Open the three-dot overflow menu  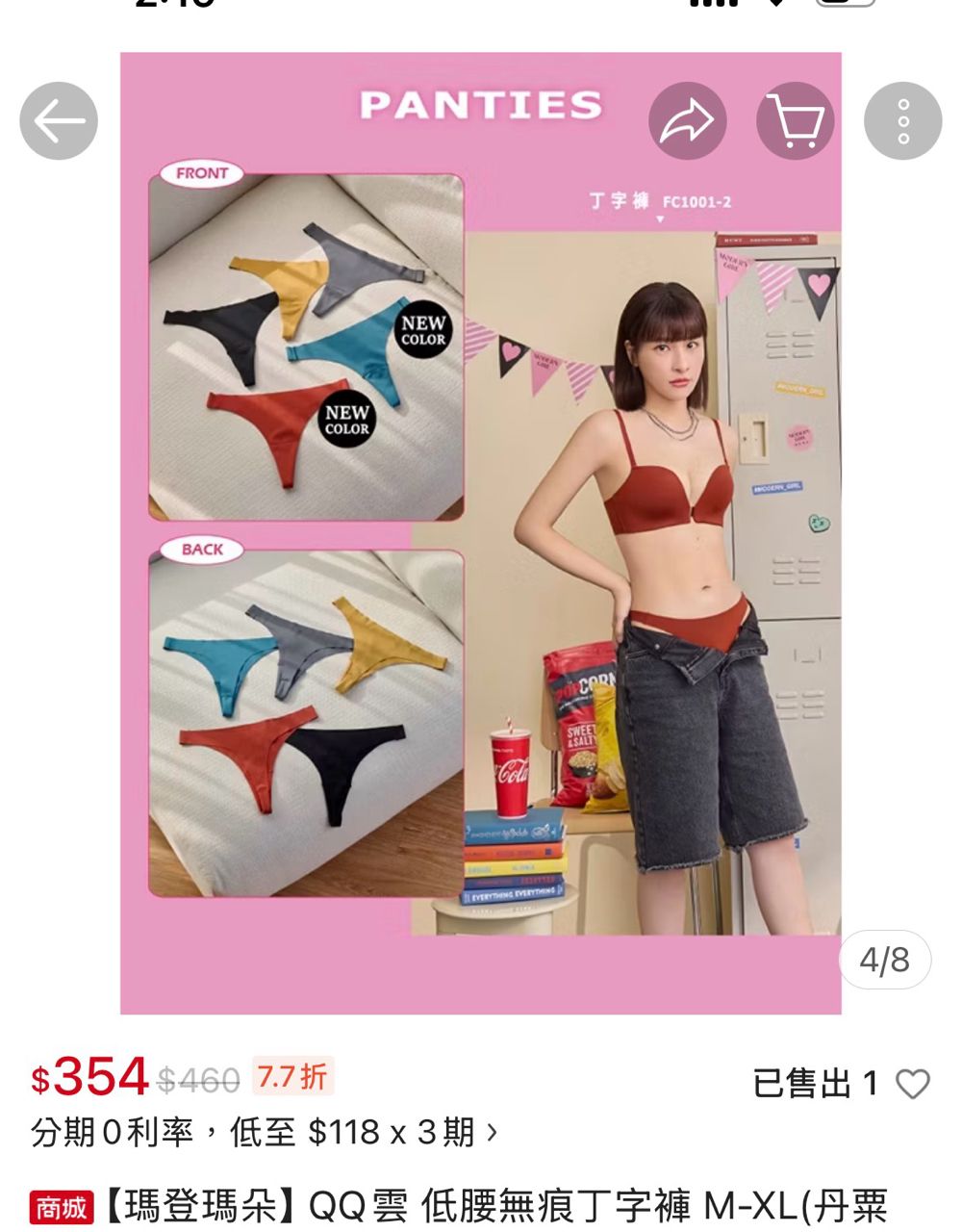point(902,121)
